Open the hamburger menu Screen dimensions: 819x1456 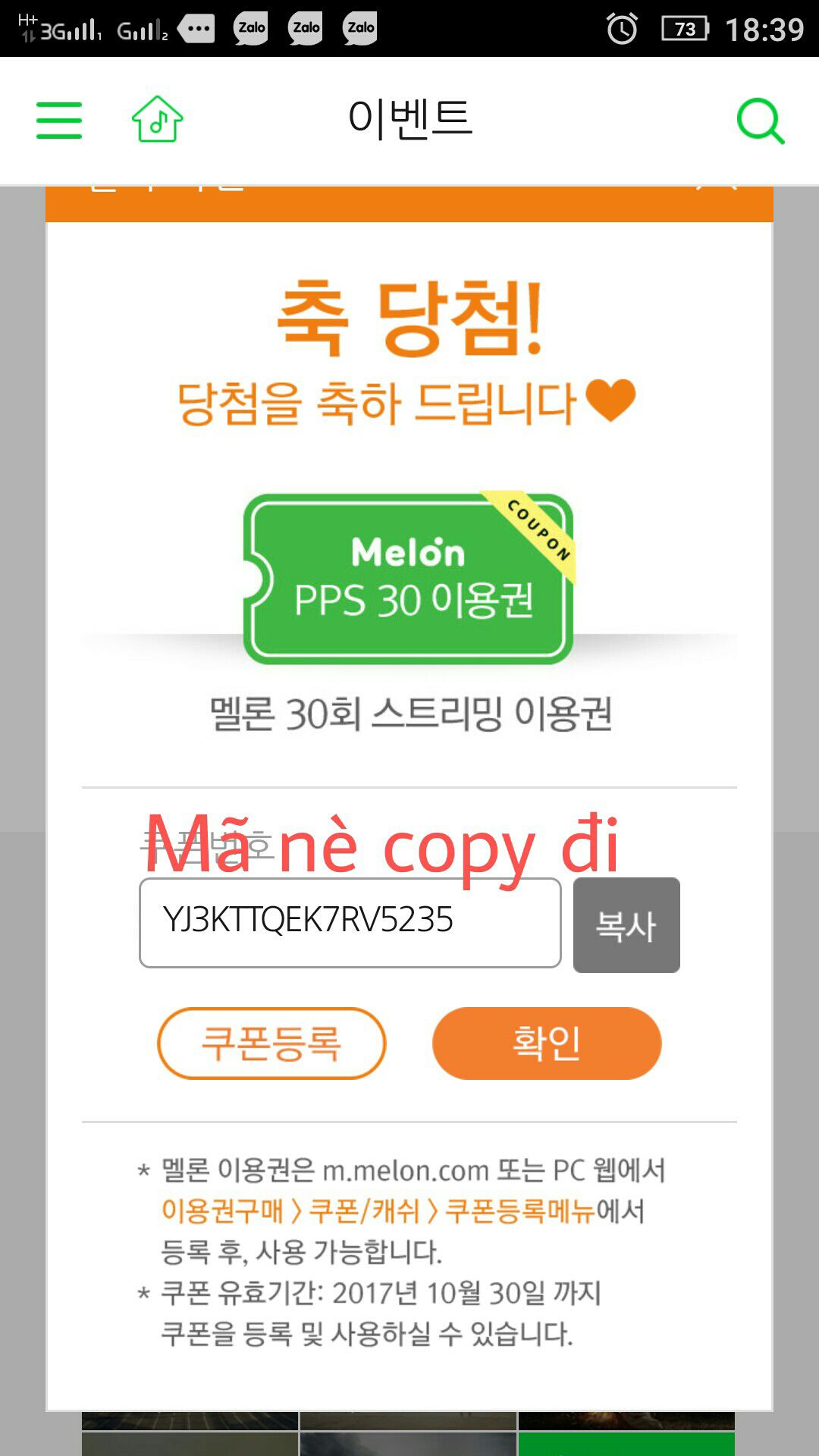coord(59,121)
